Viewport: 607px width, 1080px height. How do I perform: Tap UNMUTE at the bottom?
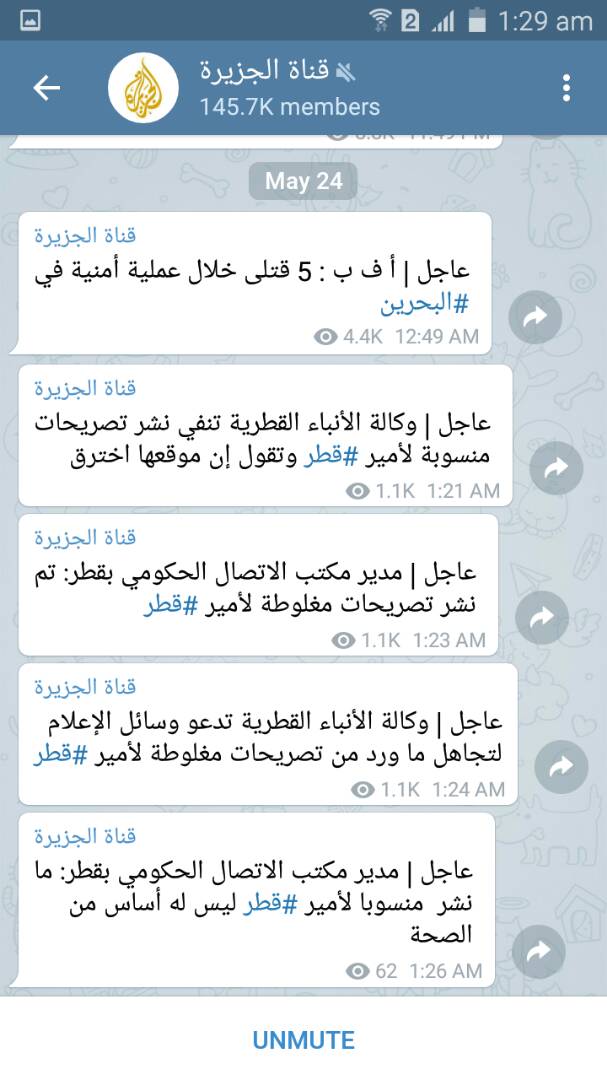[303, 1039]
